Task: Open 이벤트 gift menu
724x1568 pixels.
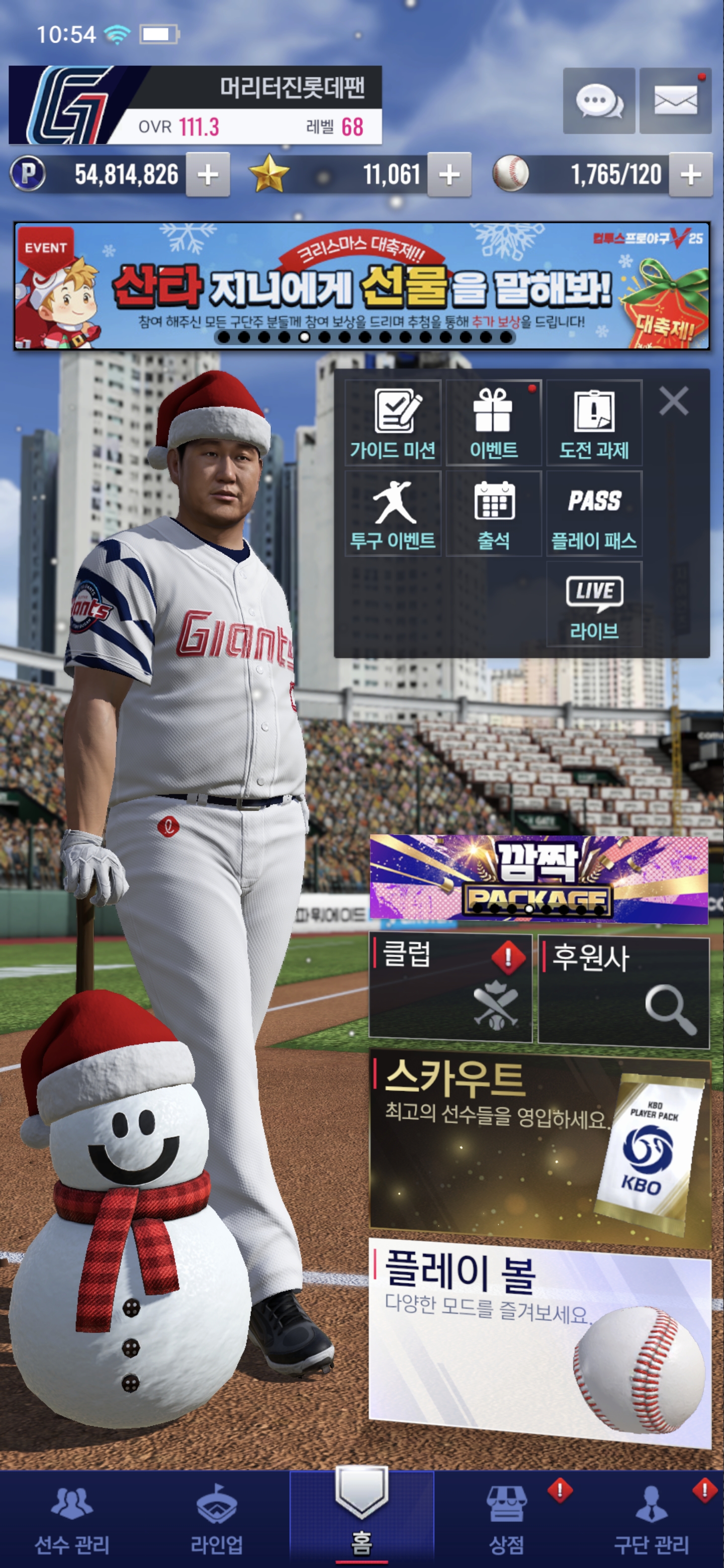Action: 493,424
